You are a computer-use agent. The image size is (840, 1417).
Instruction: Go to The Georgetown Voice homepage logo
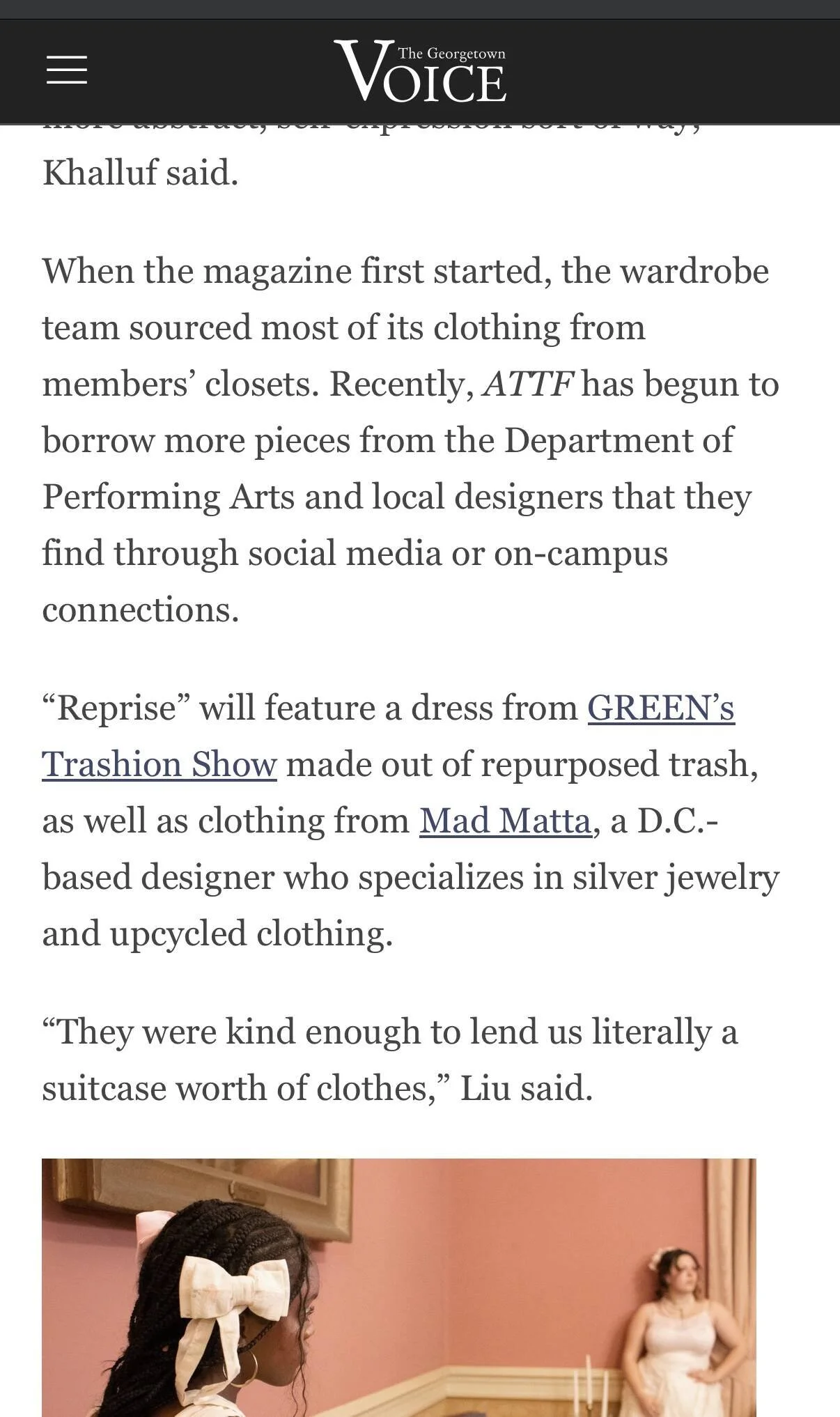(x=420, y=71)
